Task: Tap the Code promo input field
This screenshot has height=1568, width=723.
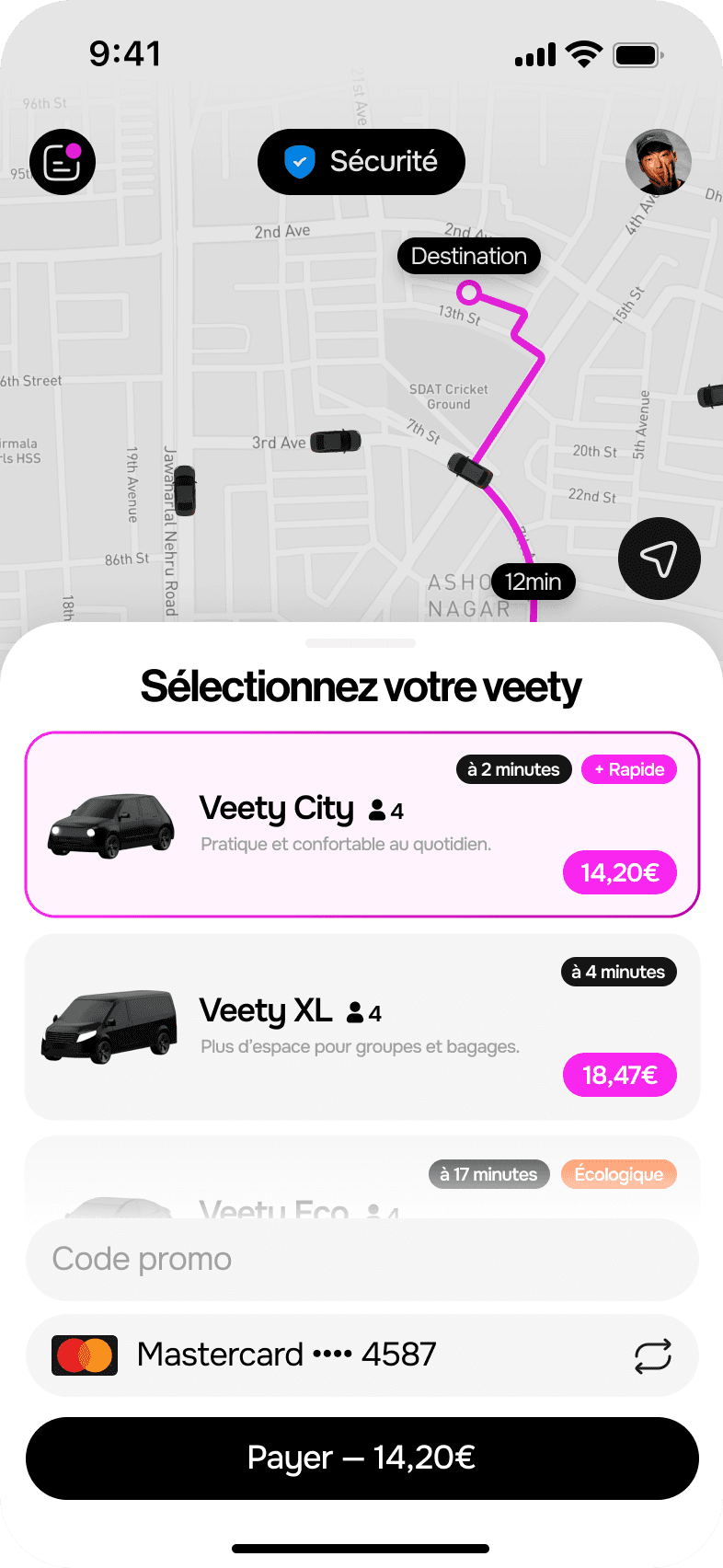Action: [x=361, y=1259]
